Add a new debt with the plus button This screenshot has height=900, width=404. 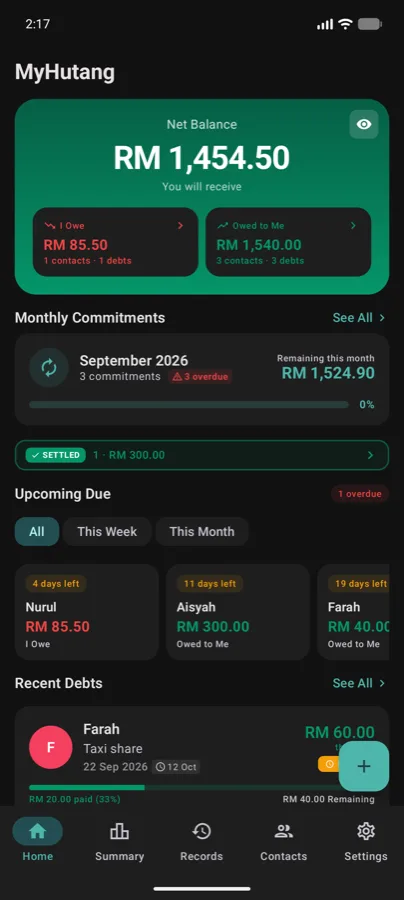pos(364,766)
